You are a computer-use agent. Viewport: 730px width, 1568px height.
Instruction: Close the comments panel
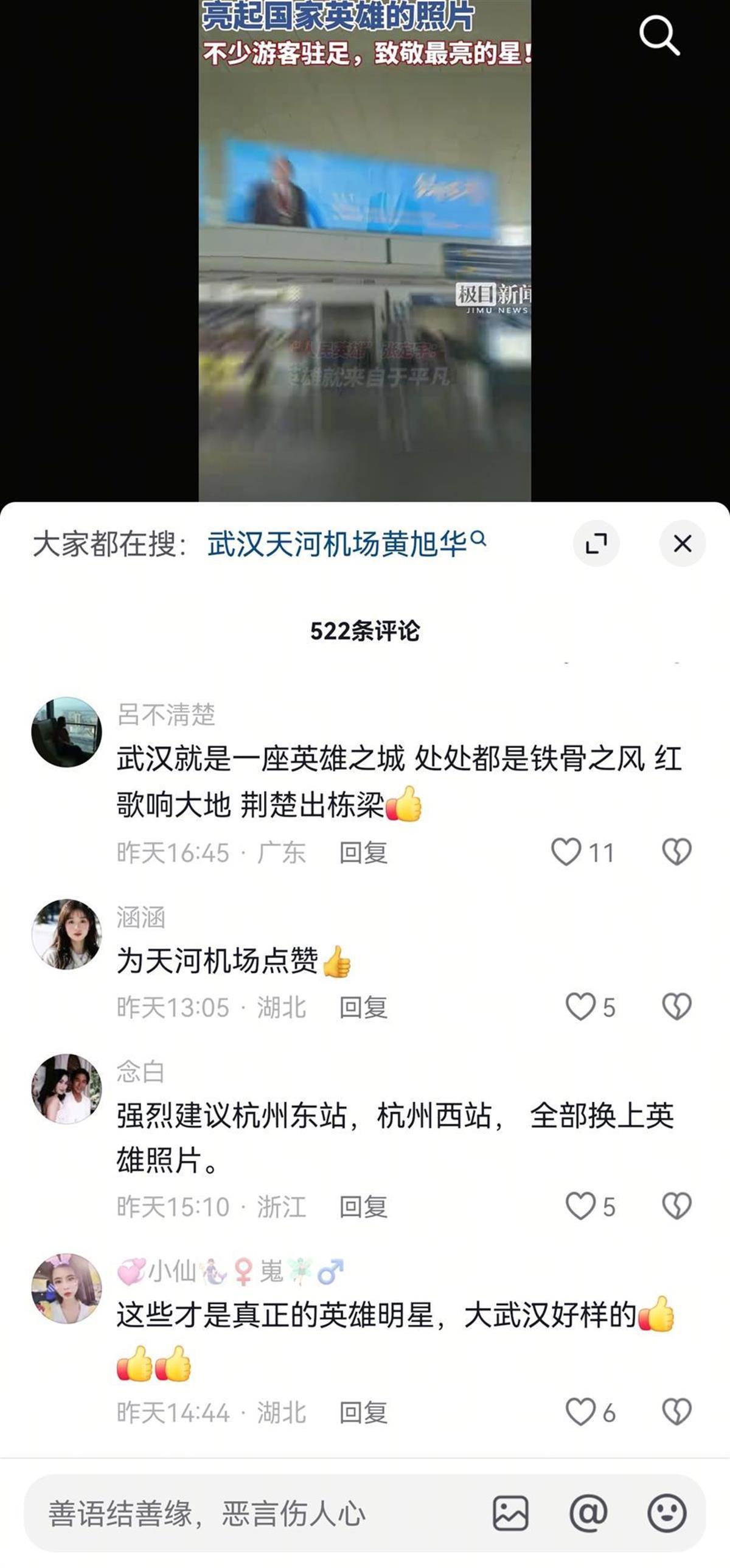682,544
